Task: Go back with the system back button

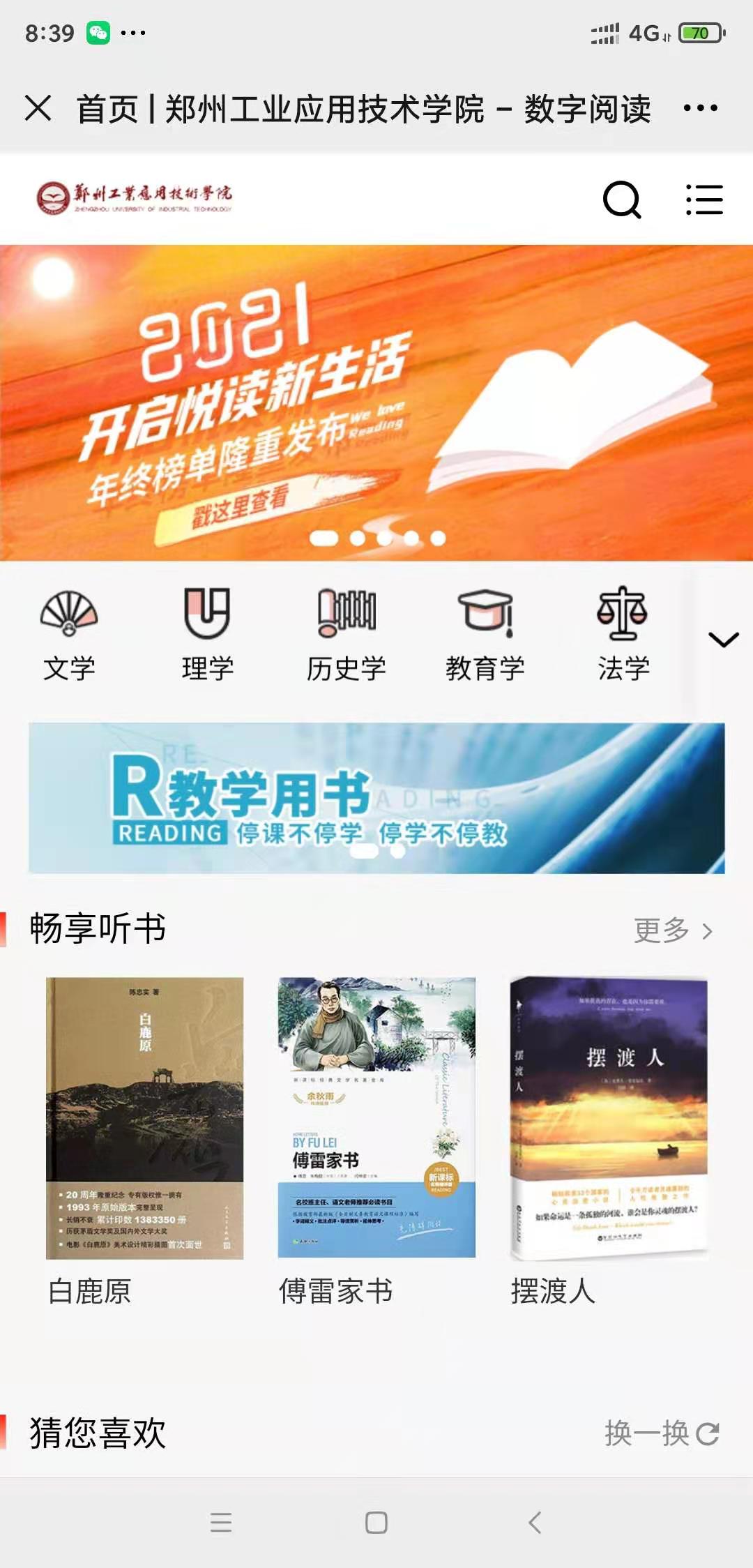Action: pyautogui.click(x=535, y=1522)
